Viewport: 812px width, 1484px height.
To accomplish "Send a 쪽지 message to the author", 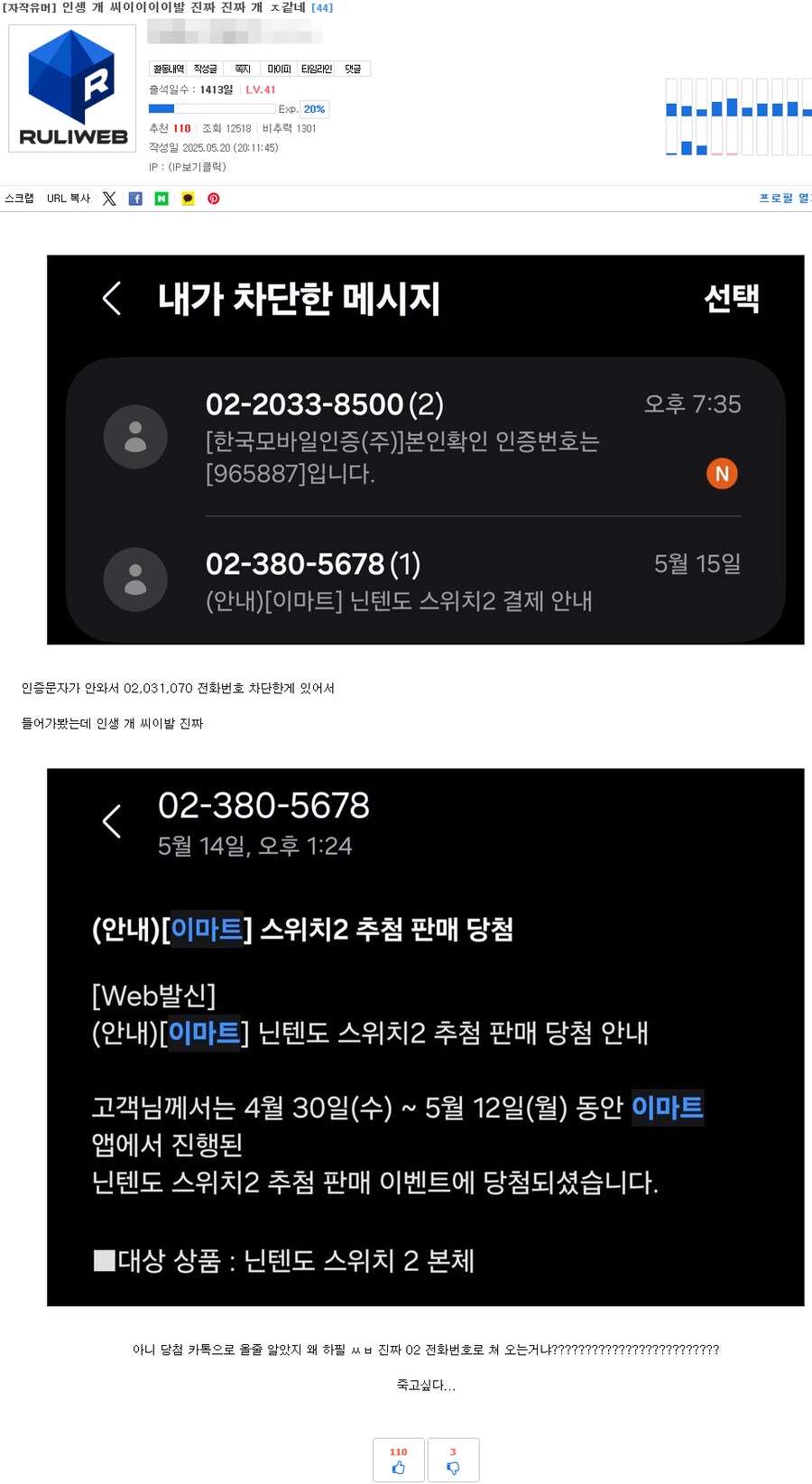I will 242,69.
